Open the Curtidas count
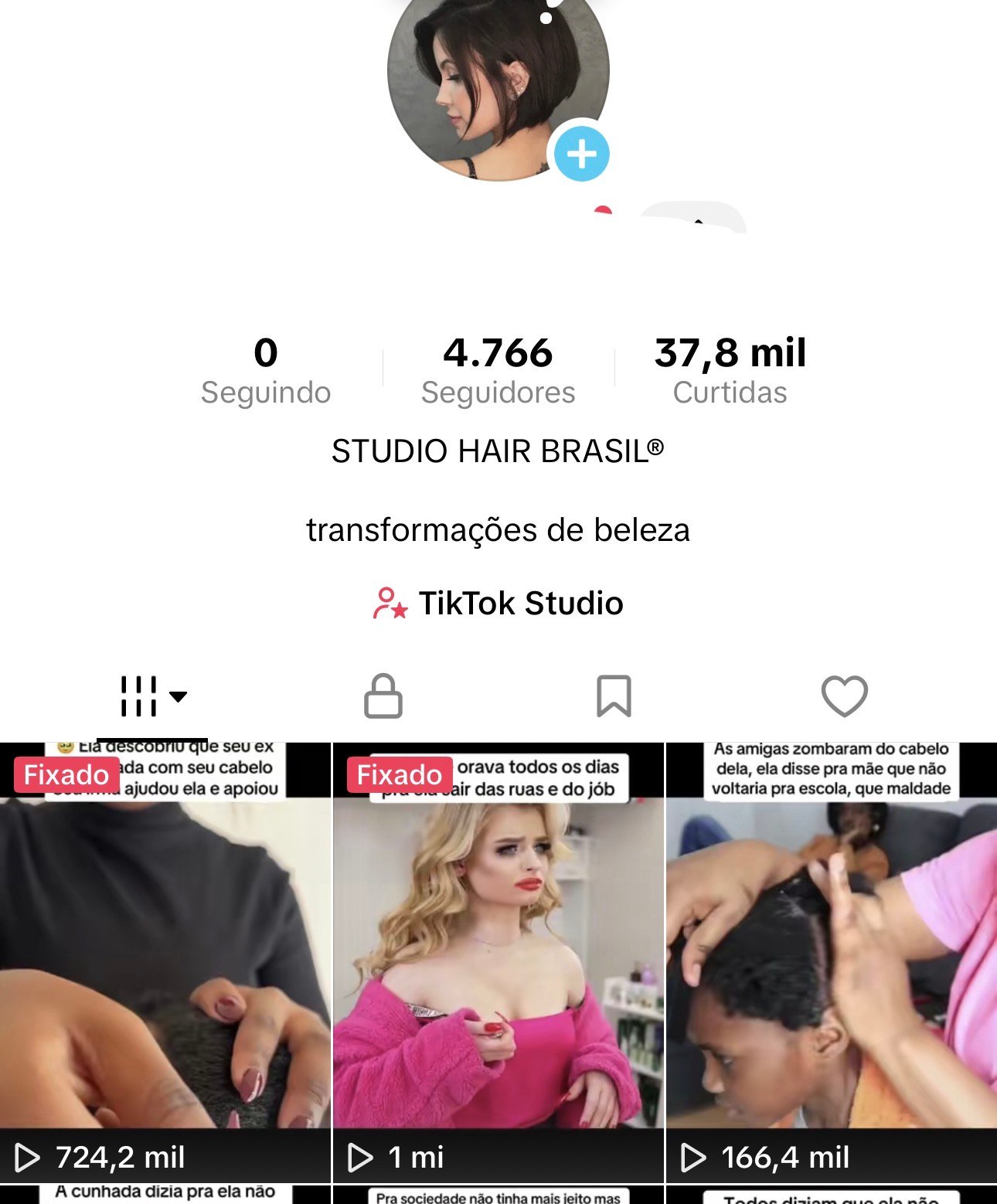Image resolution: width=997 pixels, height=1204 pixels. 730,371
